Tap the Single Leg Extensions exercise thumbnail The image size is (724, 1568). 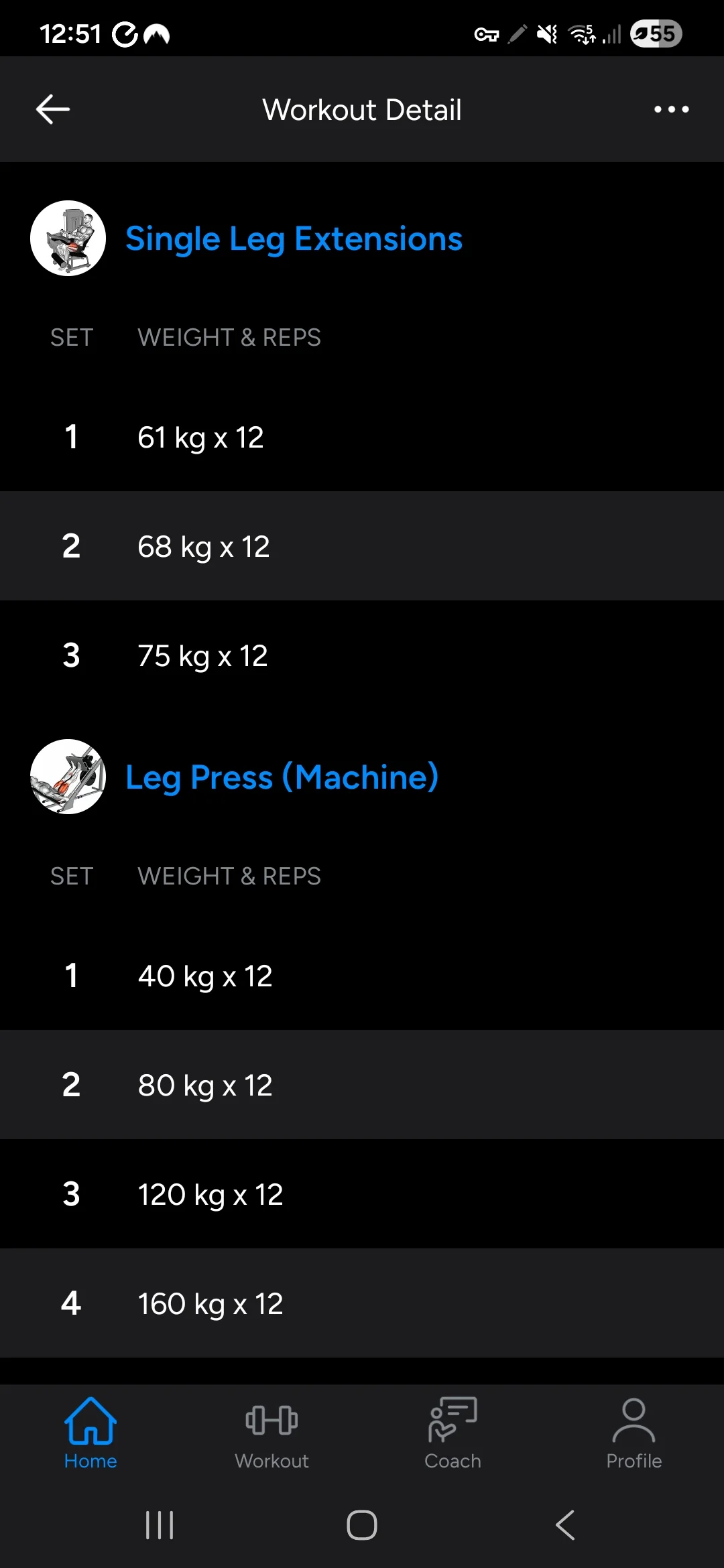coord(68,238)
